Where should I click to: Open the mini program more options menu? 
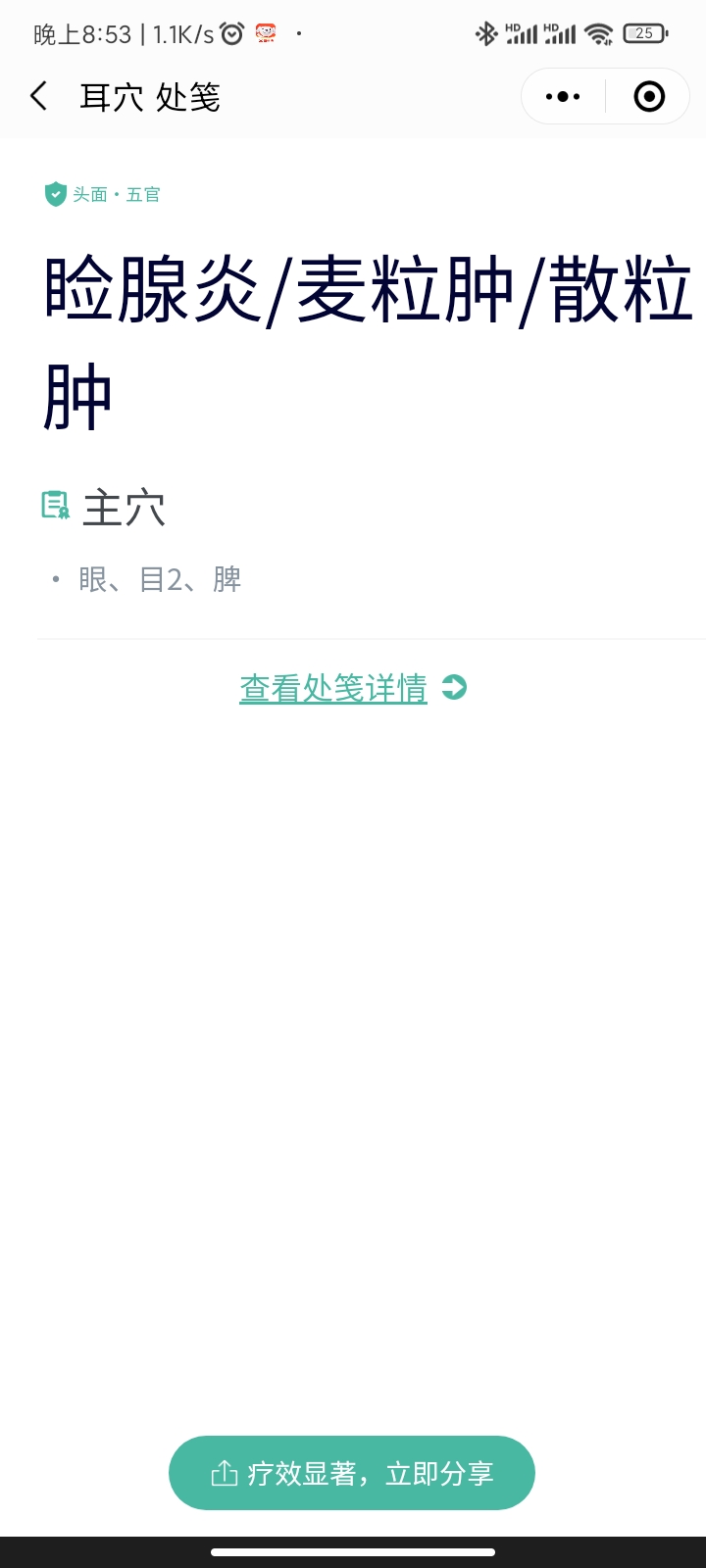tap(563, 96)
